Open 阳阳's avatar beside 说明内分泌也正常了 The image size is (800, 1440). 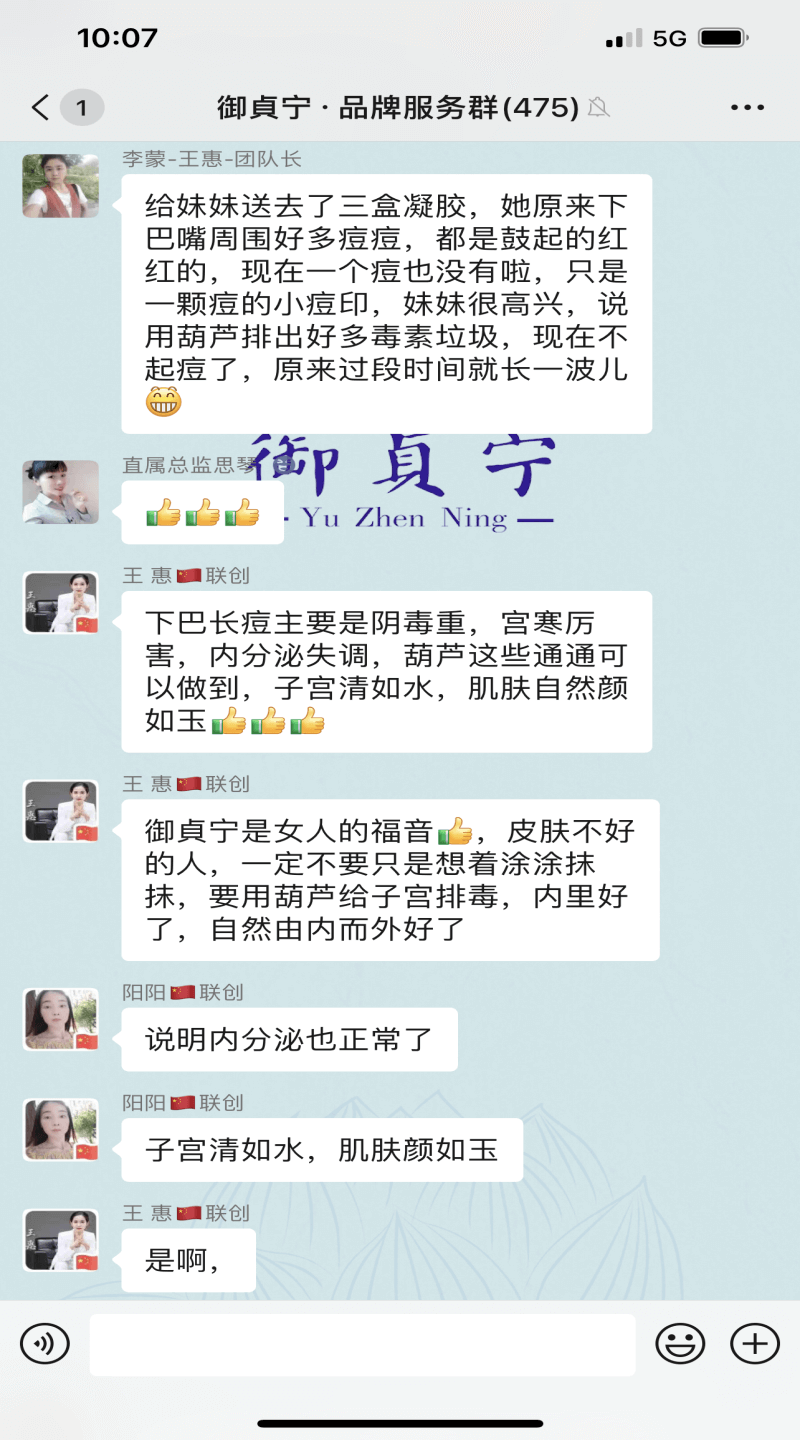pos(61,1020)
